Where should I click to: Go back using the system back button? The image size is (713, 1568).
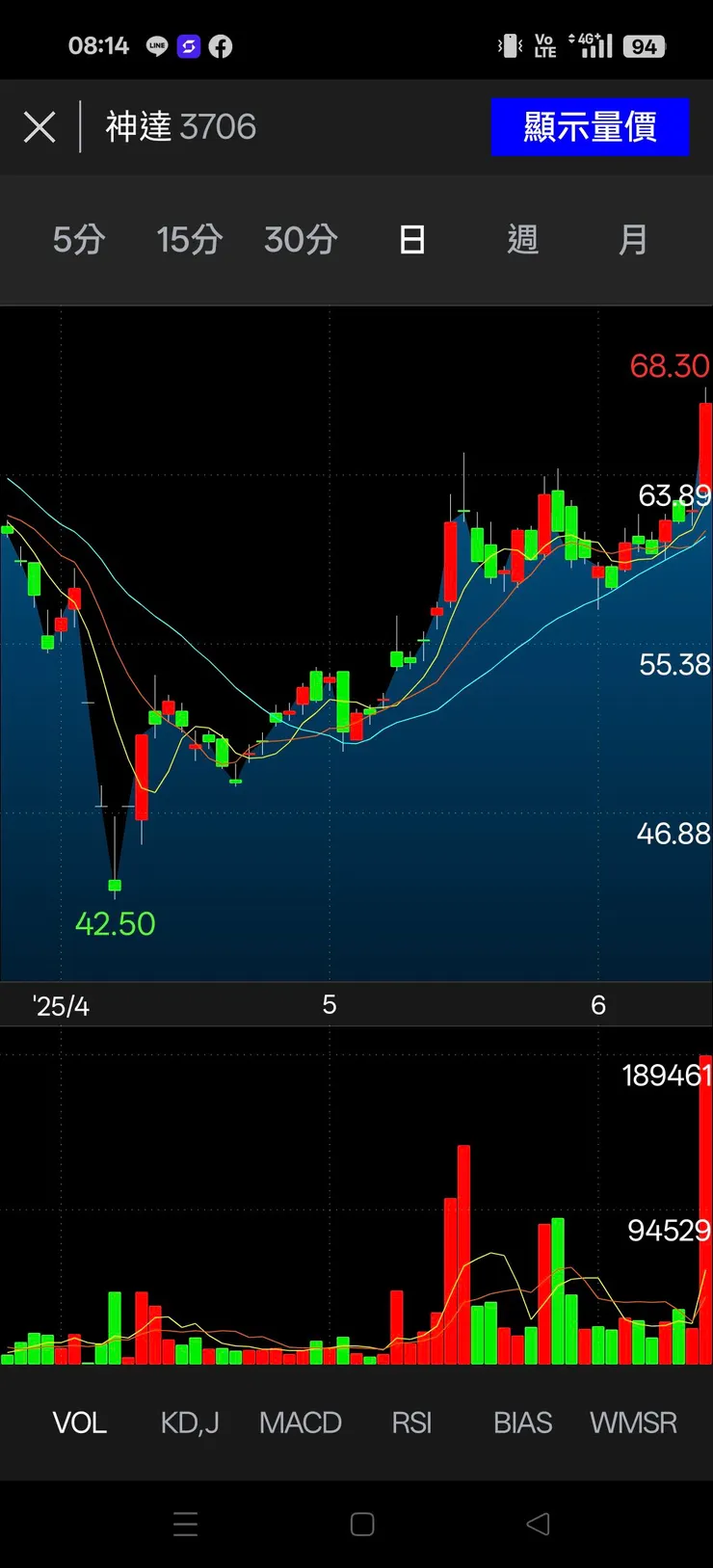(x=538, y=1524)
